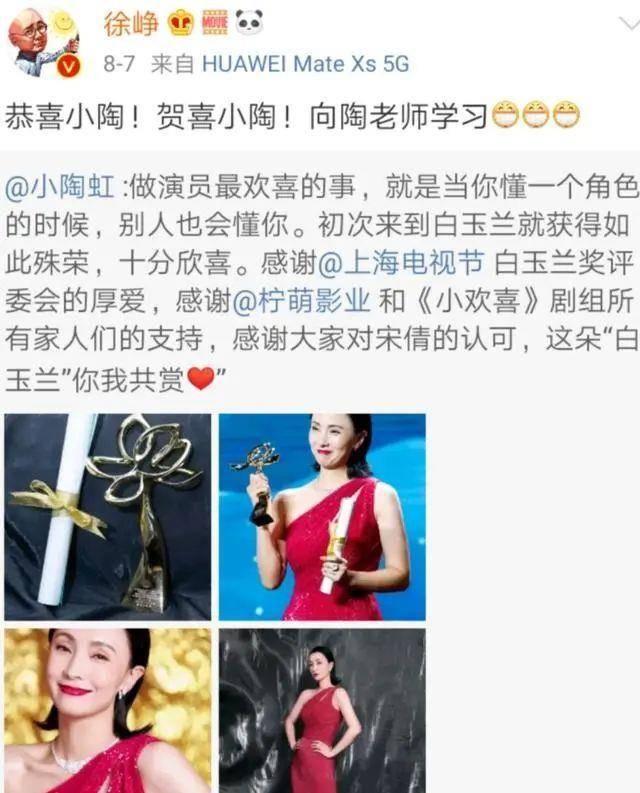View the photo of the woman holding the trophy

[x=322, y=517]
